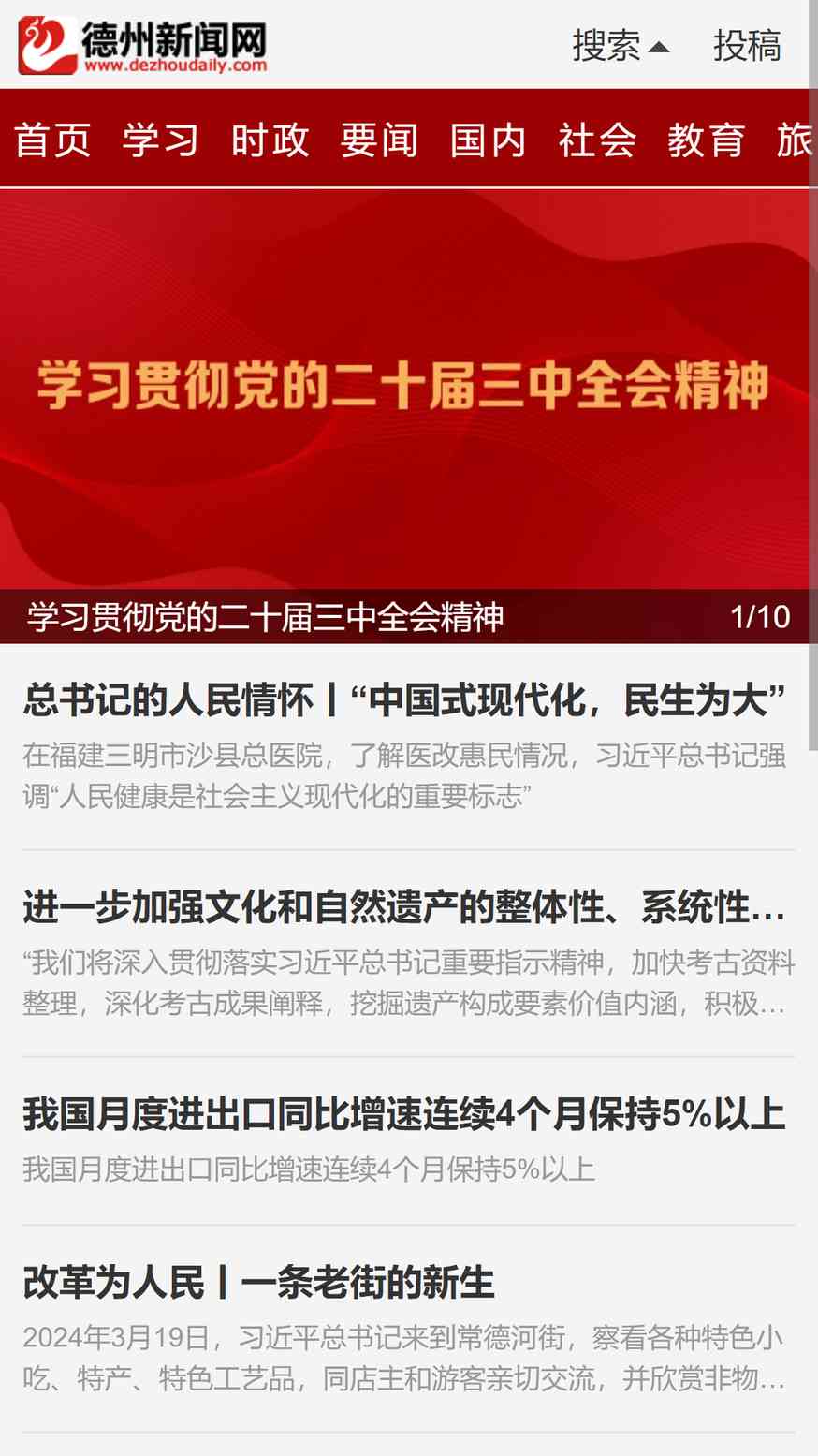Open the 投稿 submission link
Image resolution: width=818 pixels, height=1456 pixels.
coord(747,45)
